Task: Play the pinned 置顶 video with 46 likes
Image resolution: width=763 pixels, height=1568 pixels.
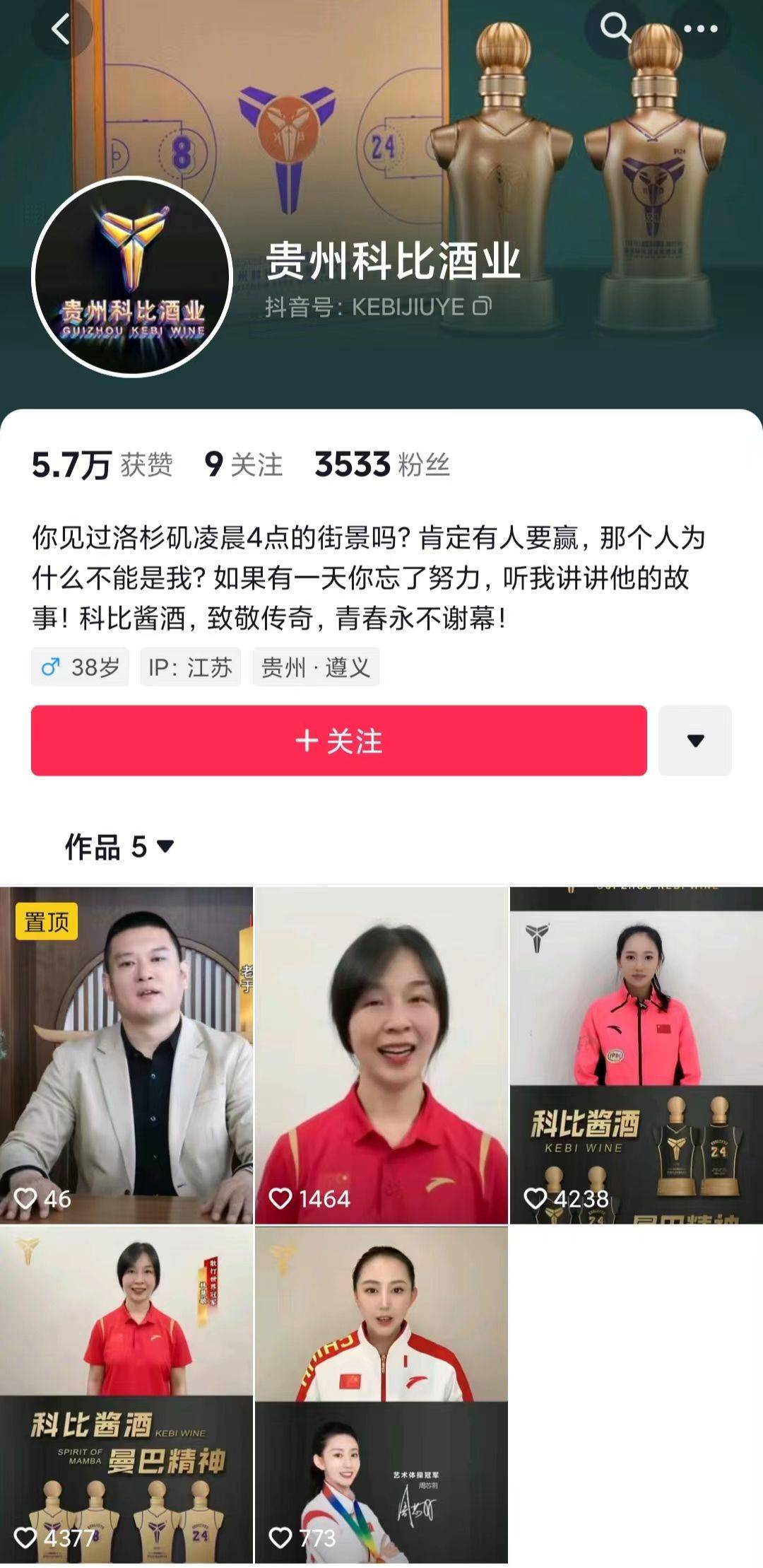Action: (x=126, y=1055)
